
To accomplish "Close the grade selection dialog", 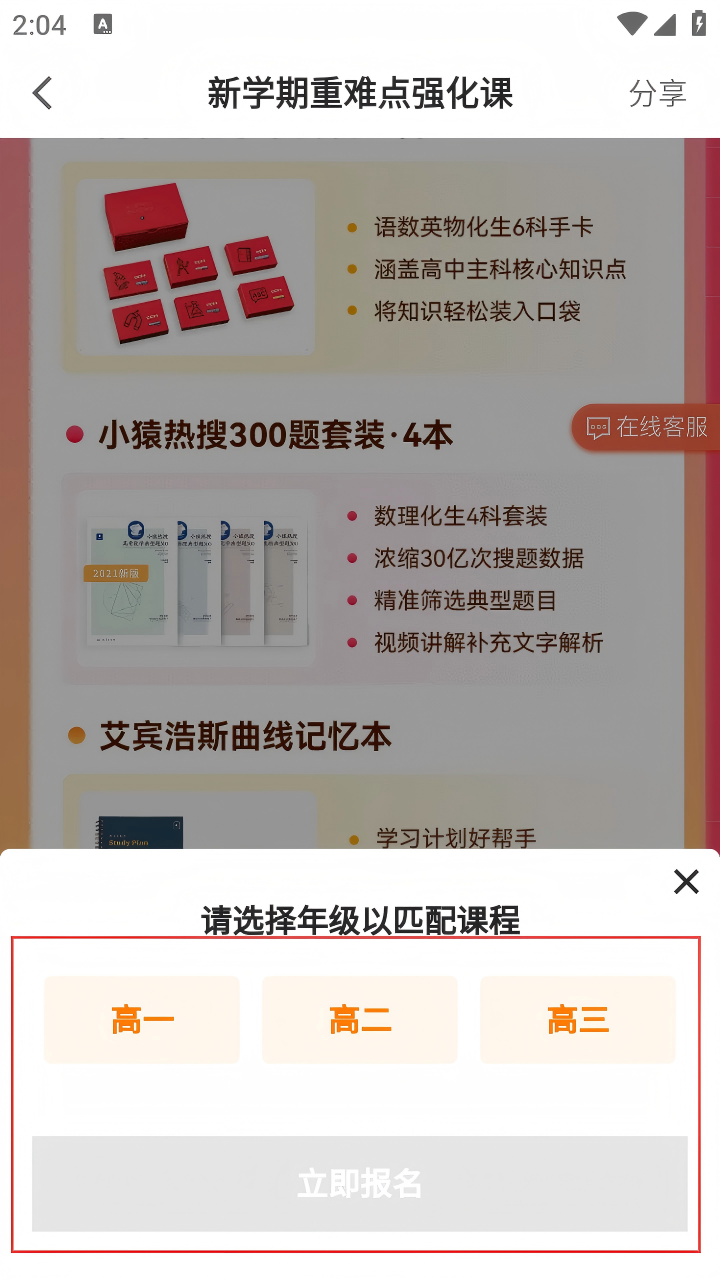I will [686, 881].
